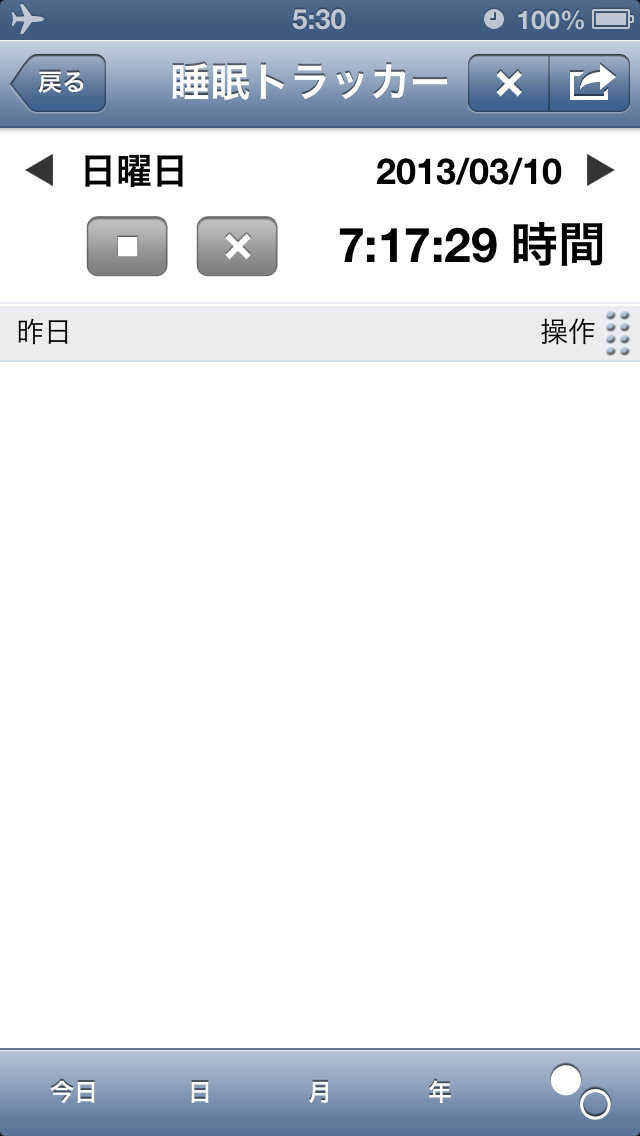
Task: Cancel the sleep timer with the gray X
Action: (237, 246)
